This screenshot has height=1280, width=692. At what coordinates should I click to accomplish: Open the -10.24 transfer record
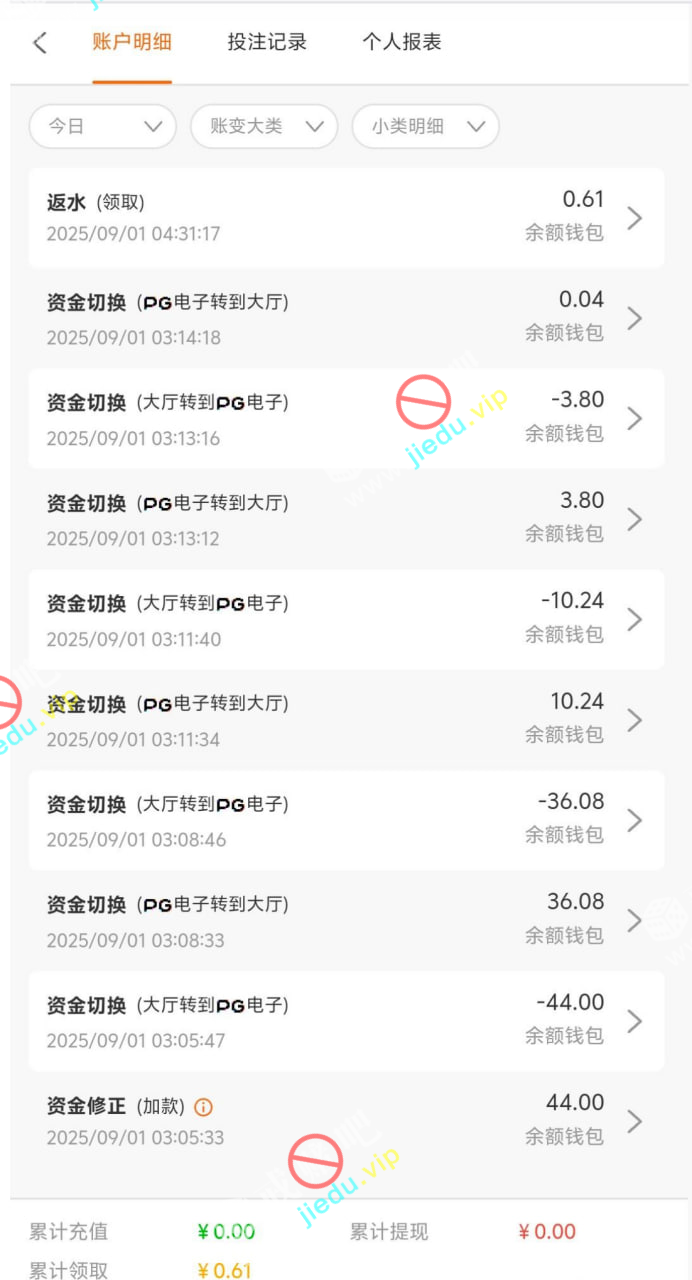346,620
